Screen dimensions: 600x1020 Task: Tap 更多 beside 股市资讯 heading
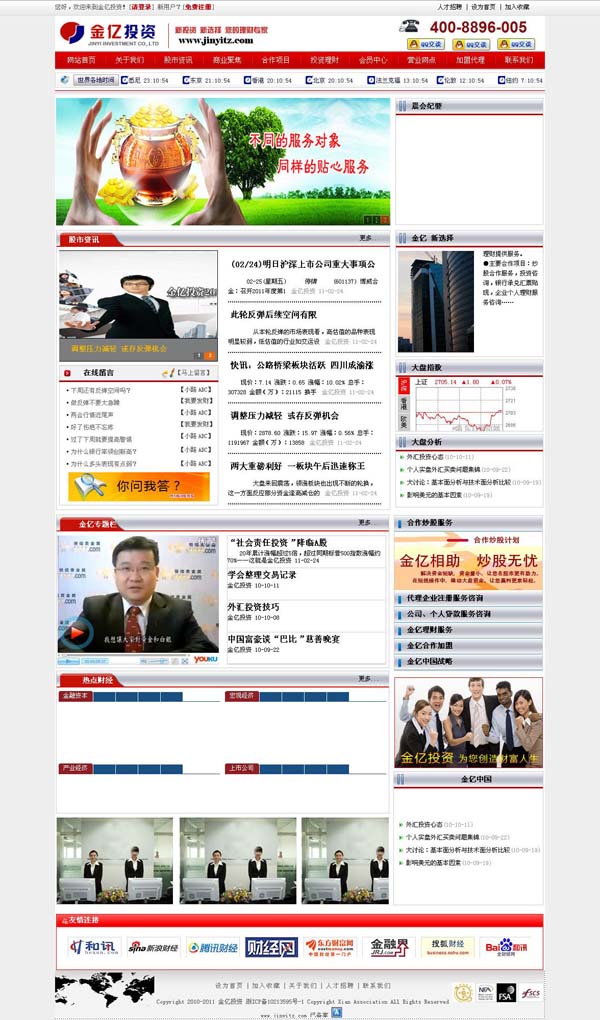(365, 238)
